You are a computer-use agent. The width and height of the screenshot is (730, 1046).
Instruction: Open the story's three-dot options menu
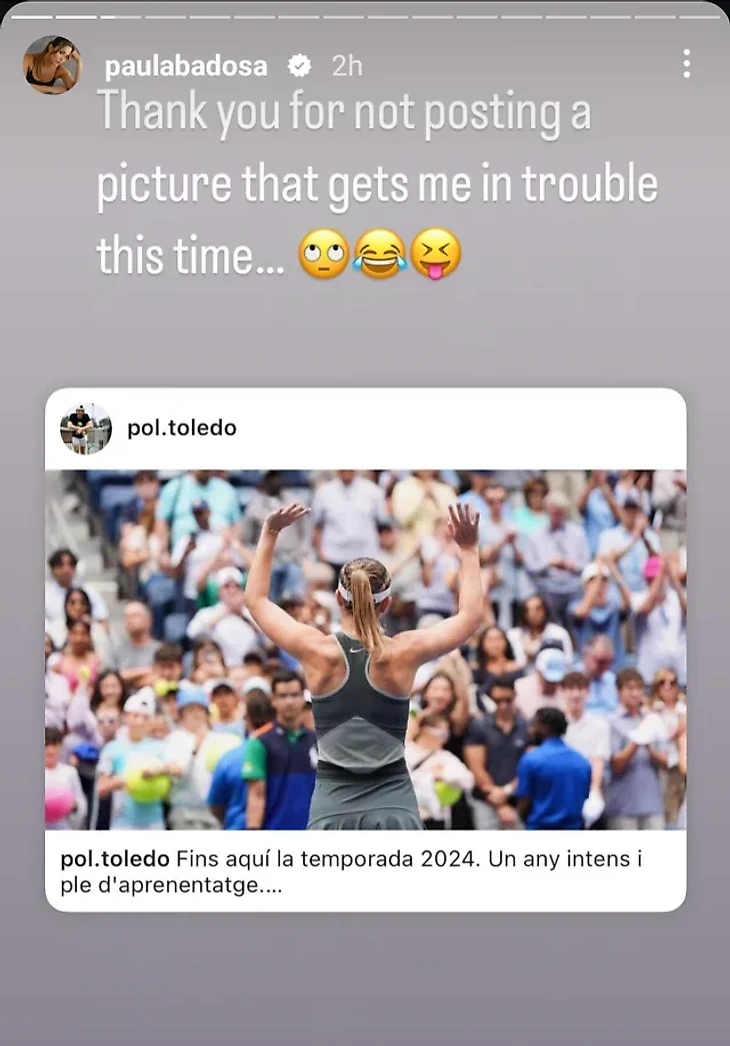point(686,63)
